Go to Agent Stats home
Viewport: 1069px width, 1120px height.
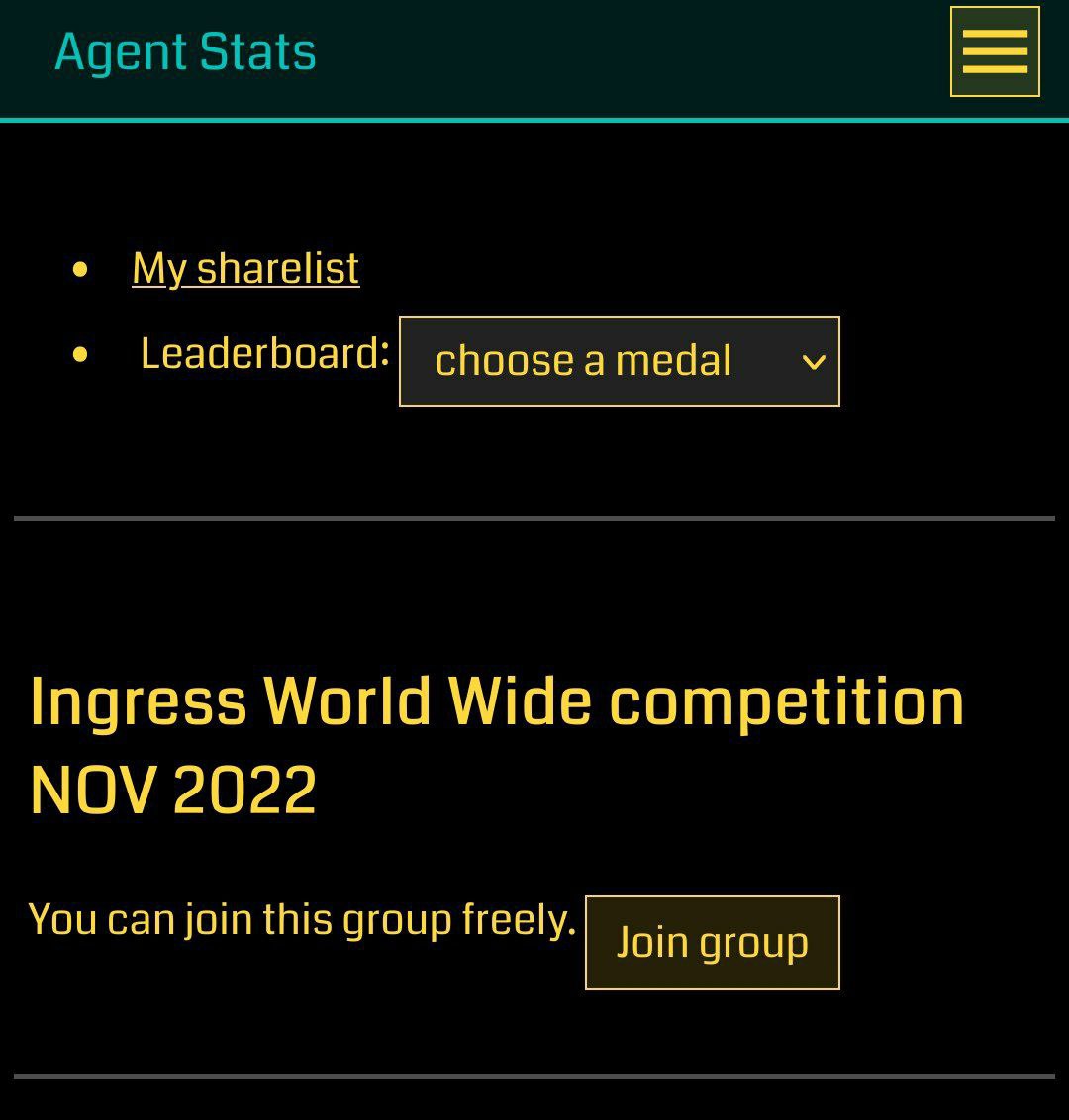pos(185,51)
